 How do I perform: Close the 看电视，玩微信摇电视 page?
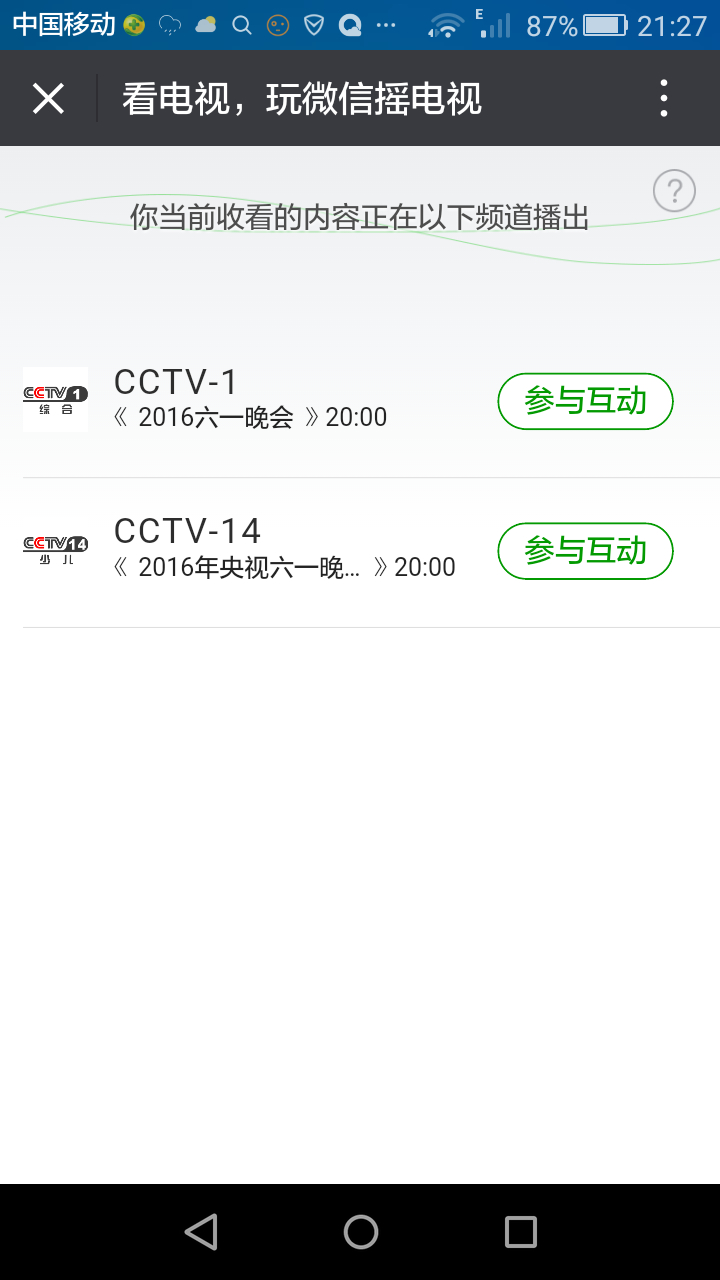coord(48,99)
